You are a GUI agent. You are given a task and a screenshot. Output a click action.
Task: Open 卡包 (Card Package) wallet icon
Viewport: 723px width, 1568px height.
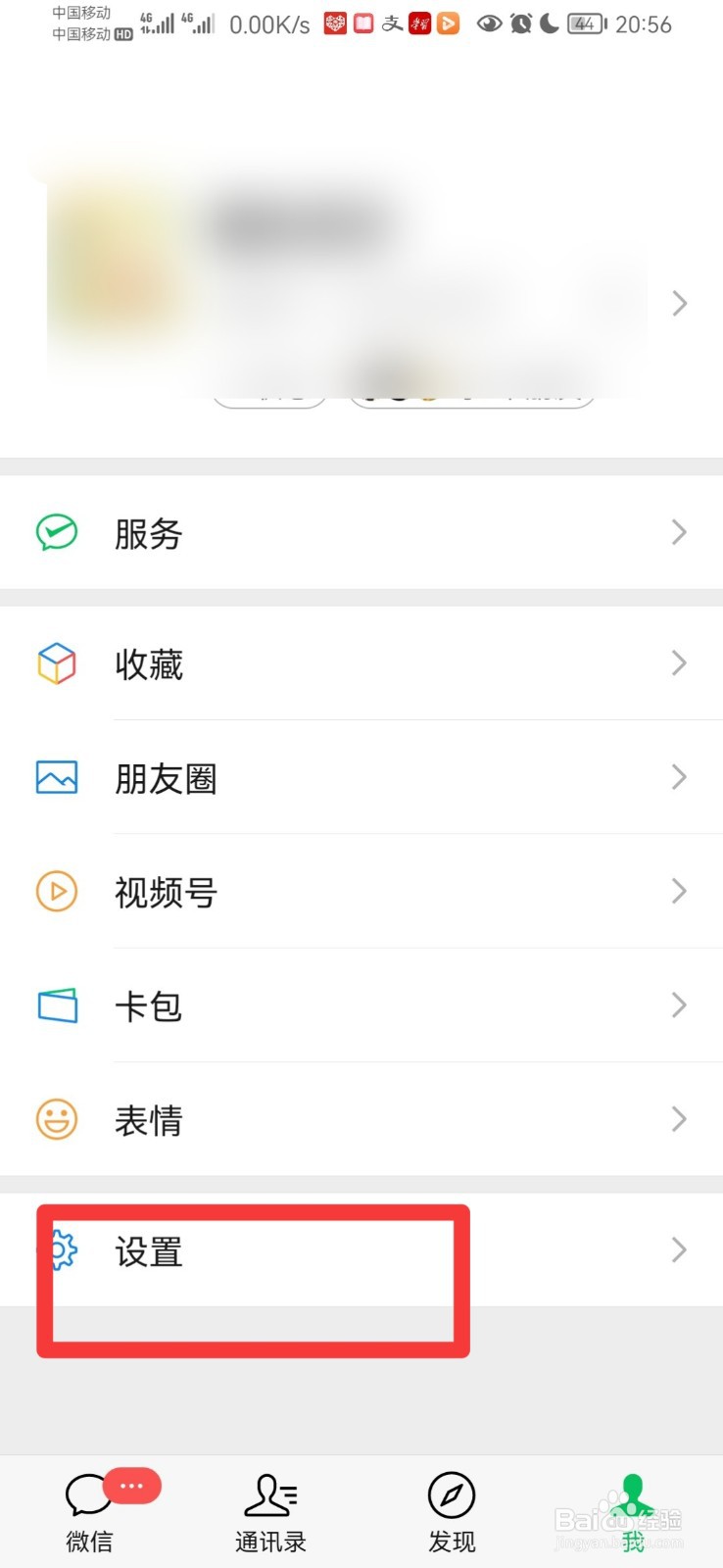click(x=56, y=1005)
